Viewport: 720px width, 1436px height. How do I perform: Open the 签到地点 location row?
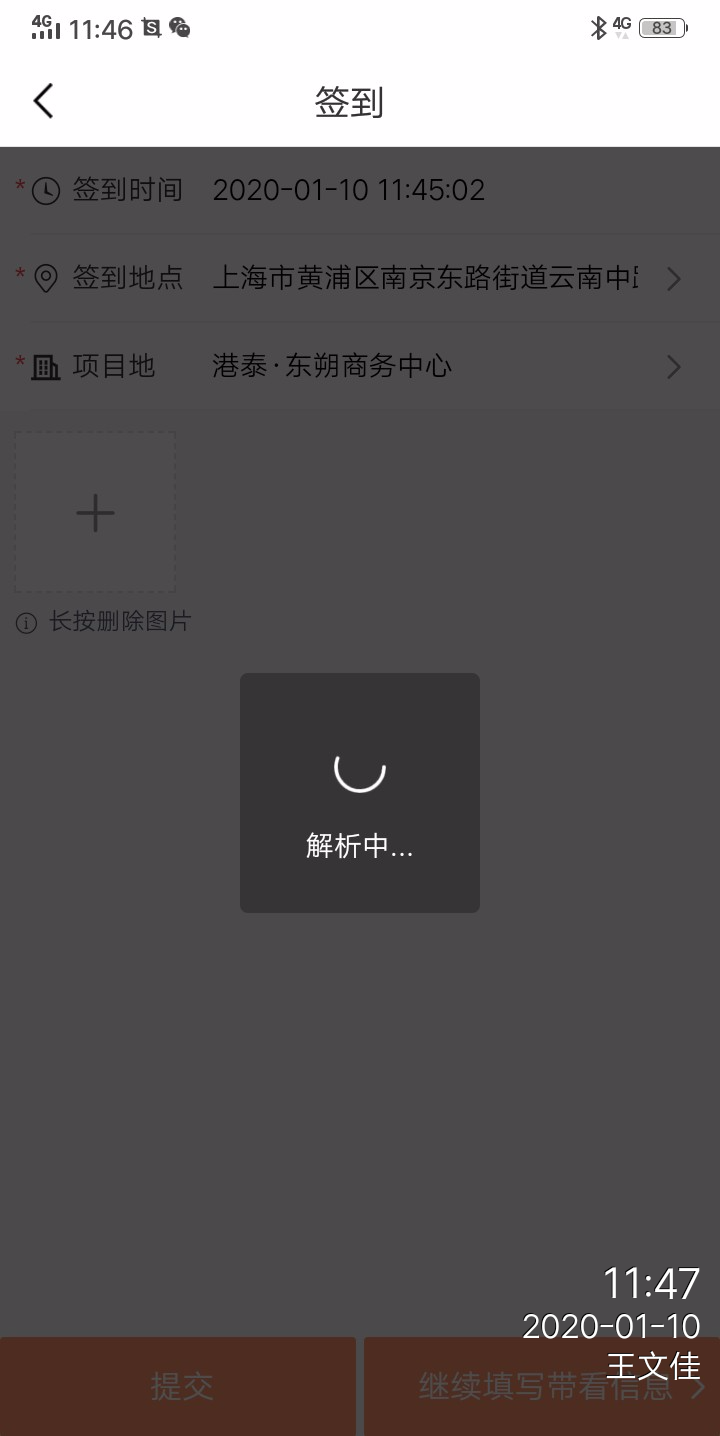[425, 278]
